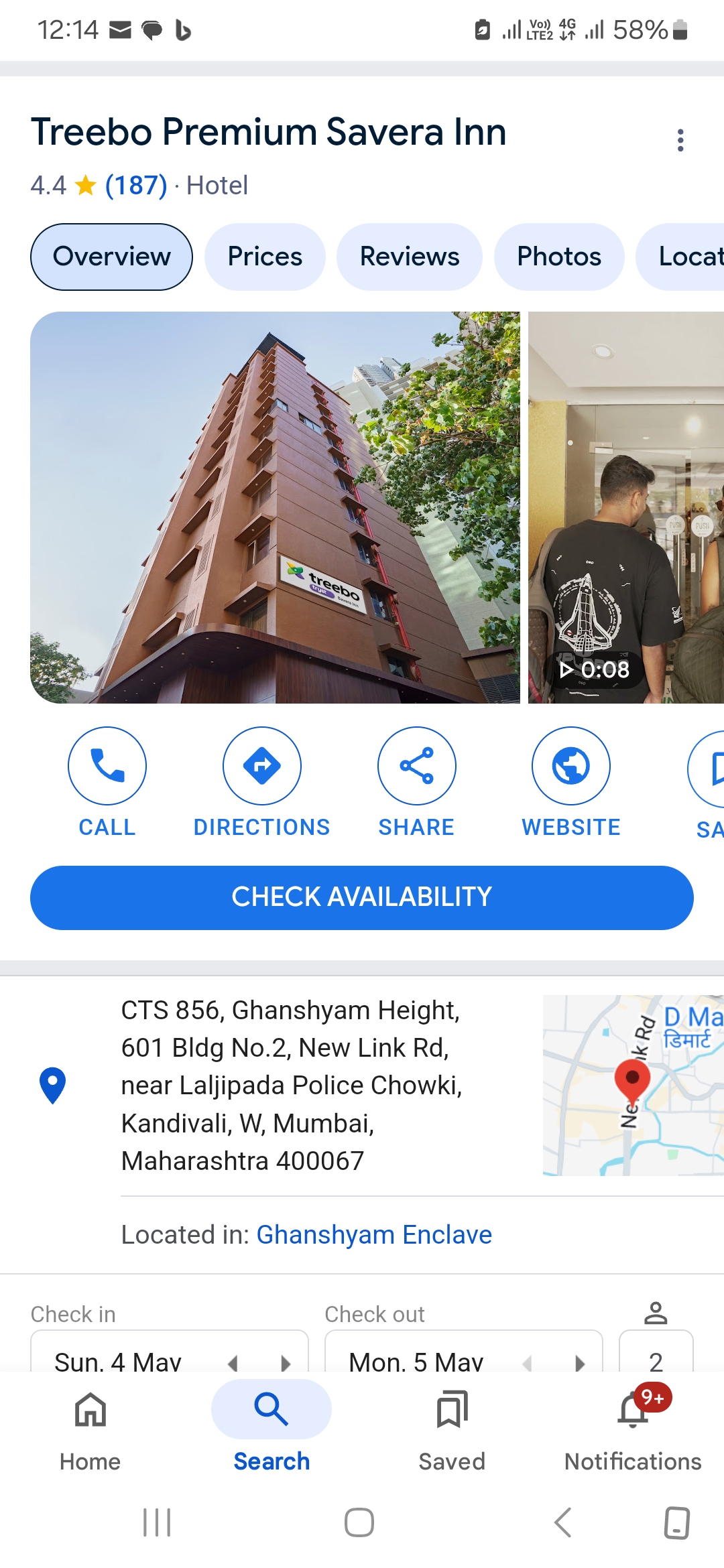Viewport: 724px width, 1568px height.
Task: Open the overflow menu beside the hotel name
Action: click(680, 140)
